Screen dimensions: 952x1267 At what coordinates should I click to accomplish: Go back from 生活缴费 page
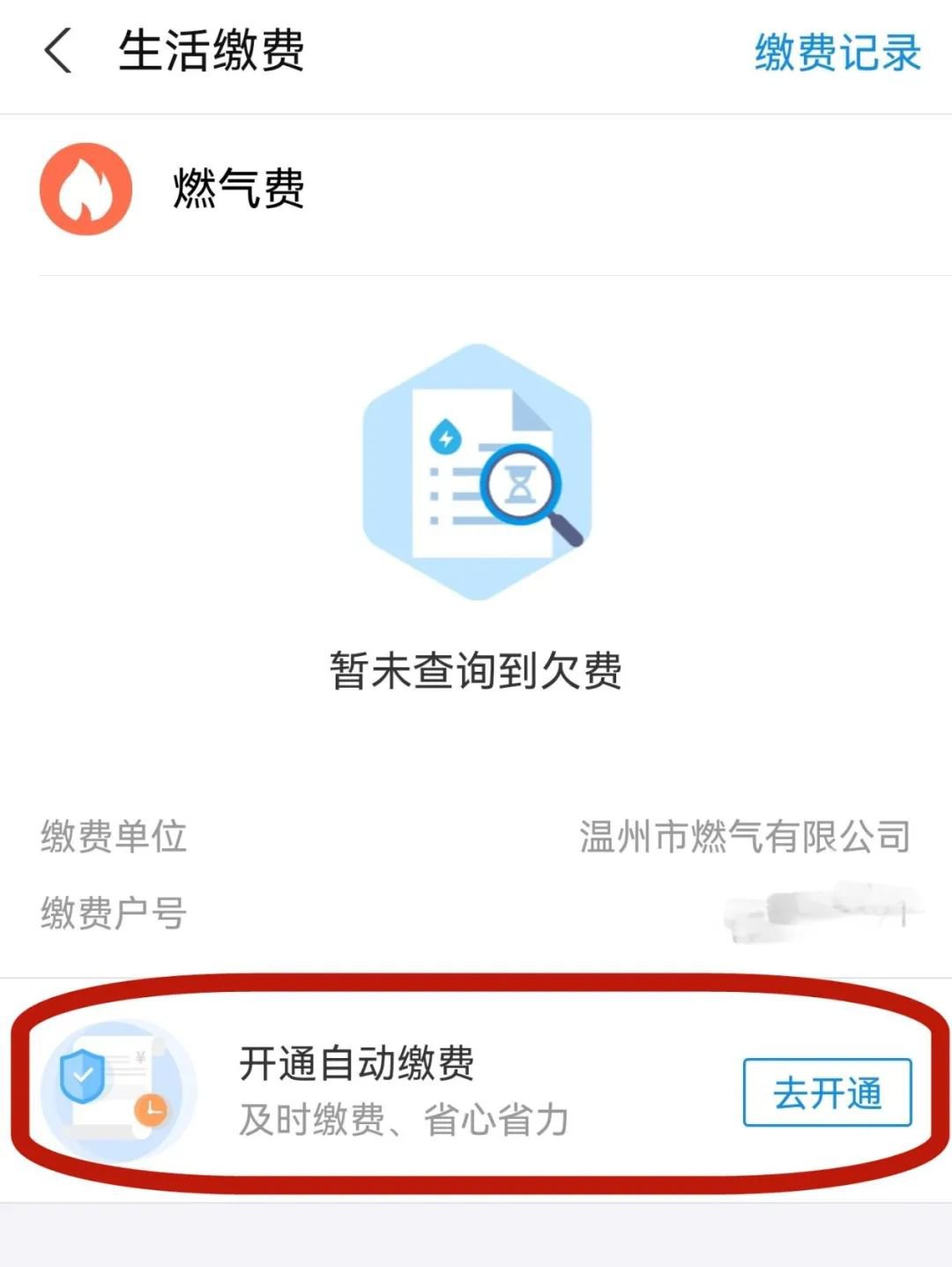58,51
